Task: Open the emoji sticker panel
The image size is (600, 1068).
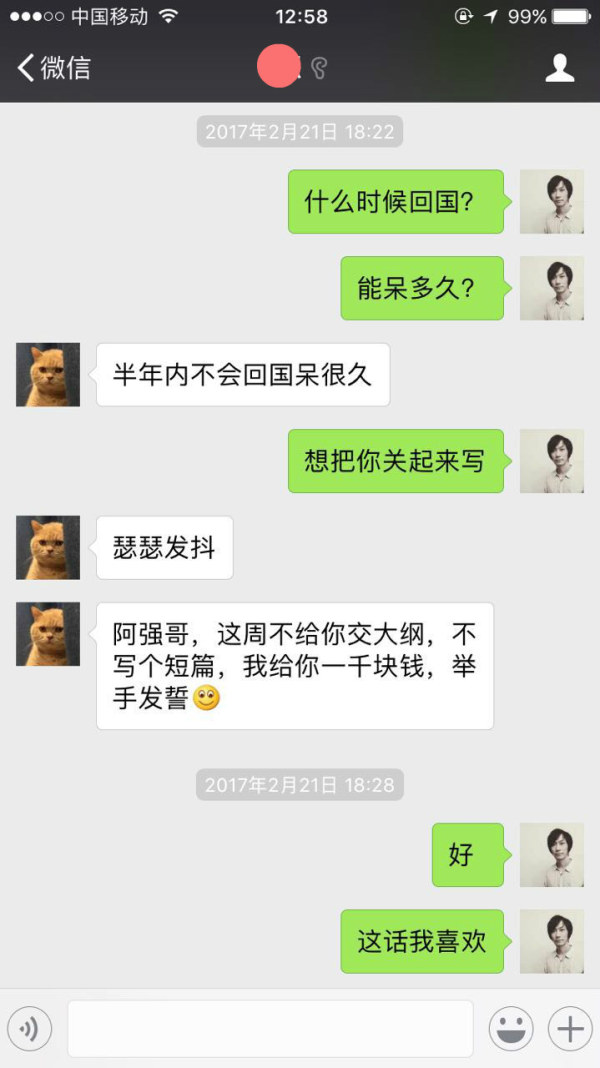Action: coord(510,1028)
